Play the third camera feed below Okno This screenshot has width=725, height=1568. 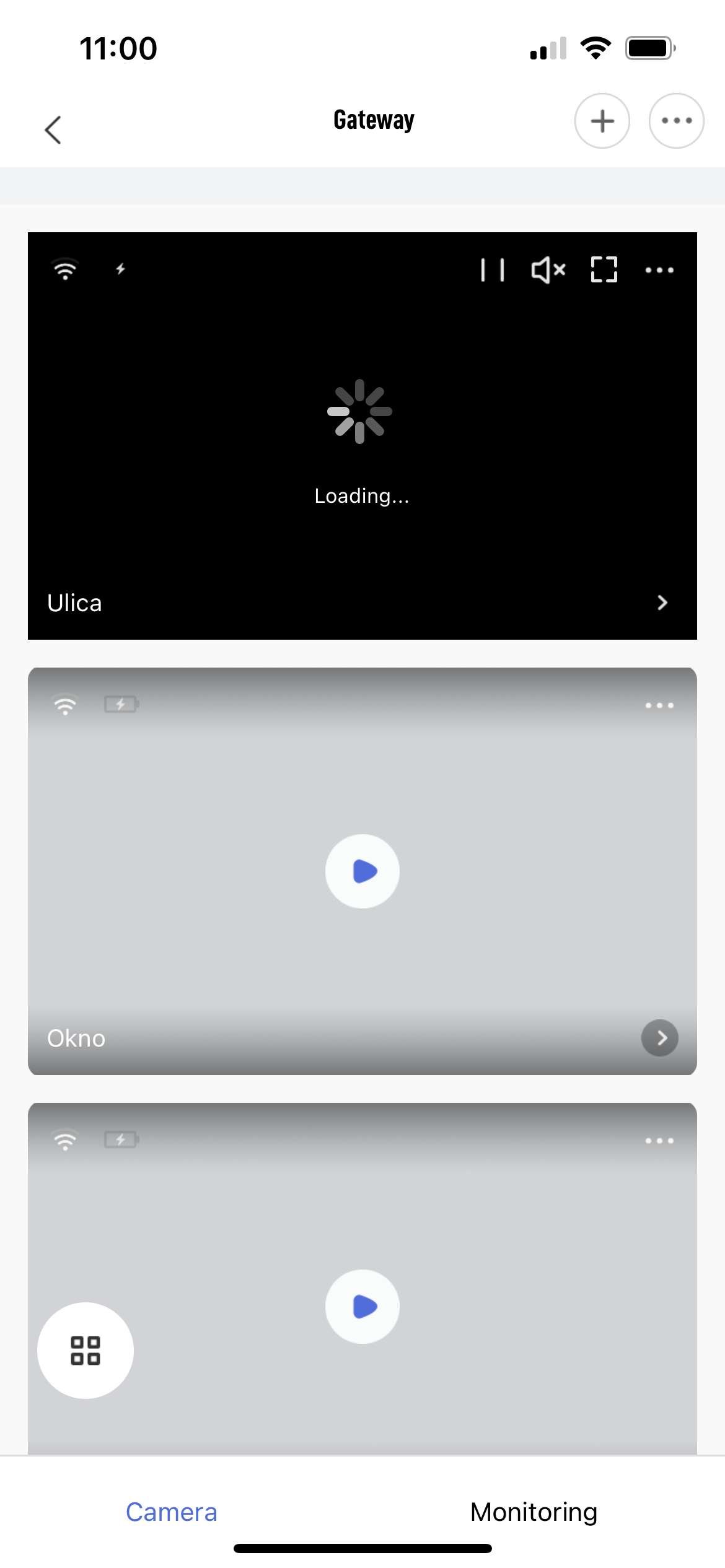tap(362, 1307)
